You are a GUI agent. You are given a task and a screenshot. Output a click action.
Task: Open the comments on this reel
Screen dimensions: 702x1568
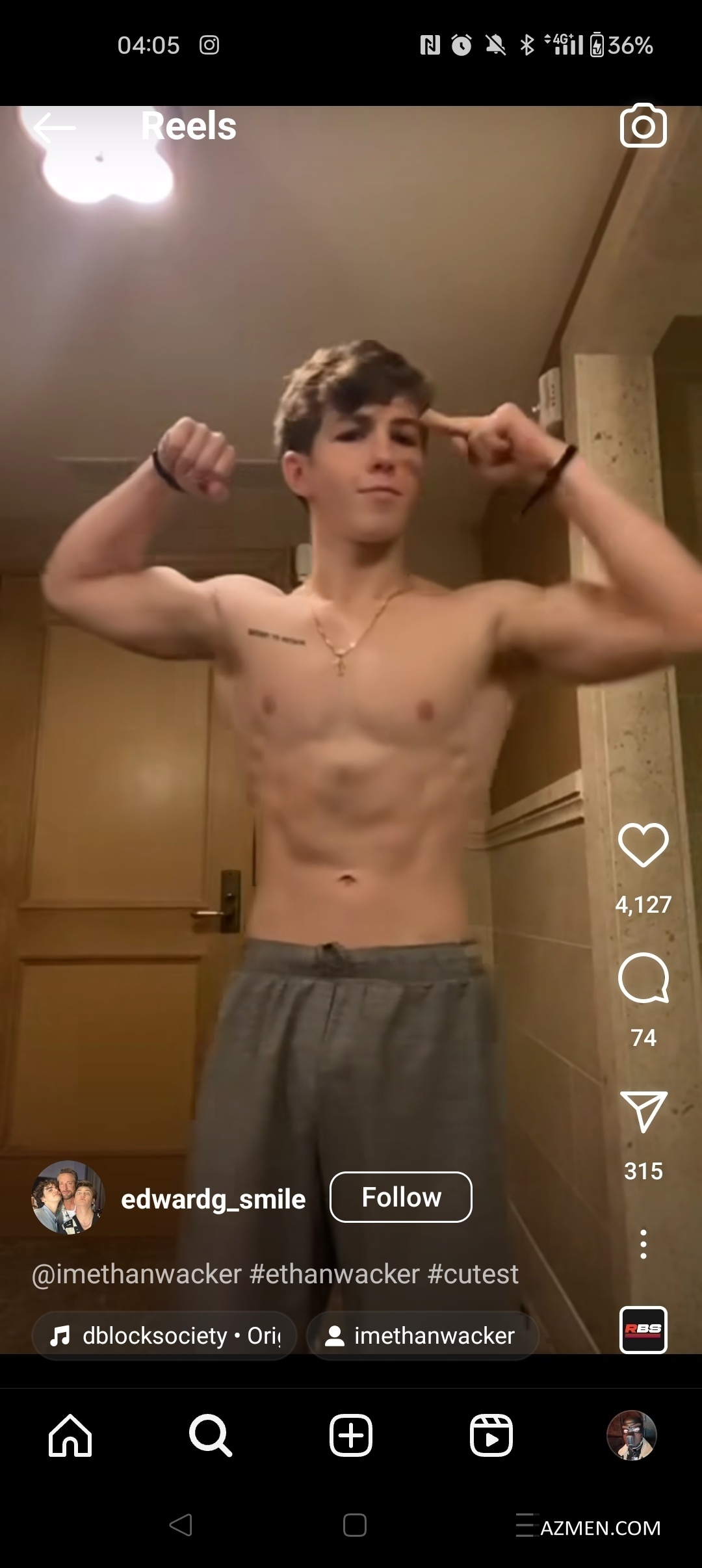click(643, 978)
